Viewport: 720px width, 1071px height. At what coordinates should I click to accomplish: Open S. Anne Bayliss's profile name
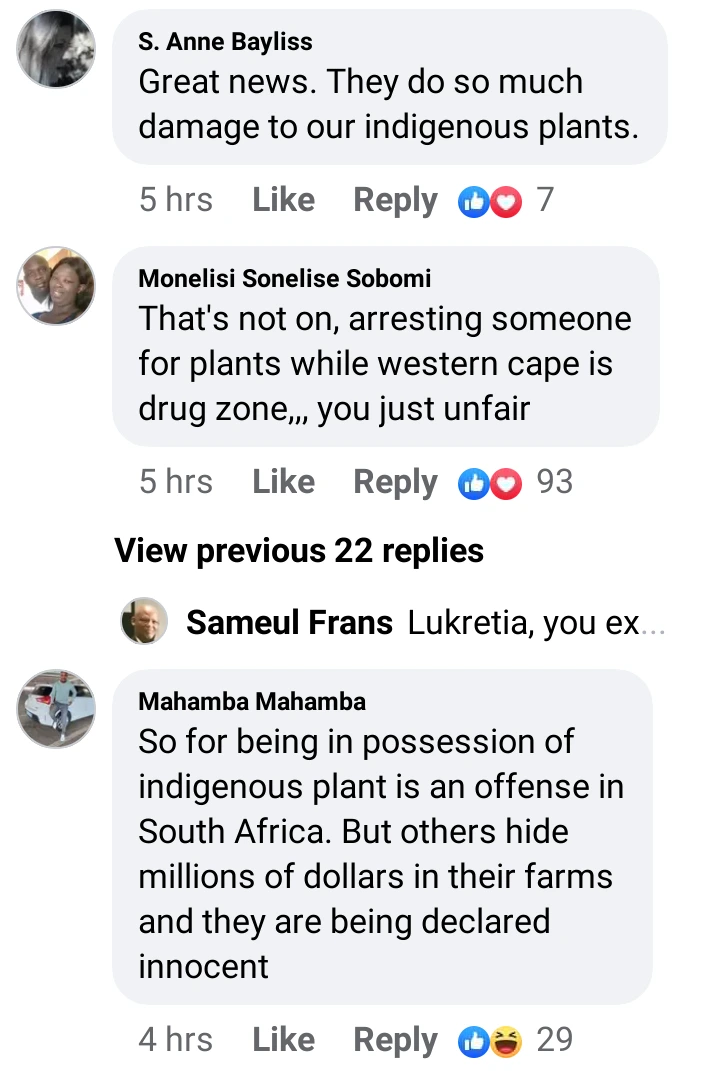pyautogui.click(x=225, y=42)
